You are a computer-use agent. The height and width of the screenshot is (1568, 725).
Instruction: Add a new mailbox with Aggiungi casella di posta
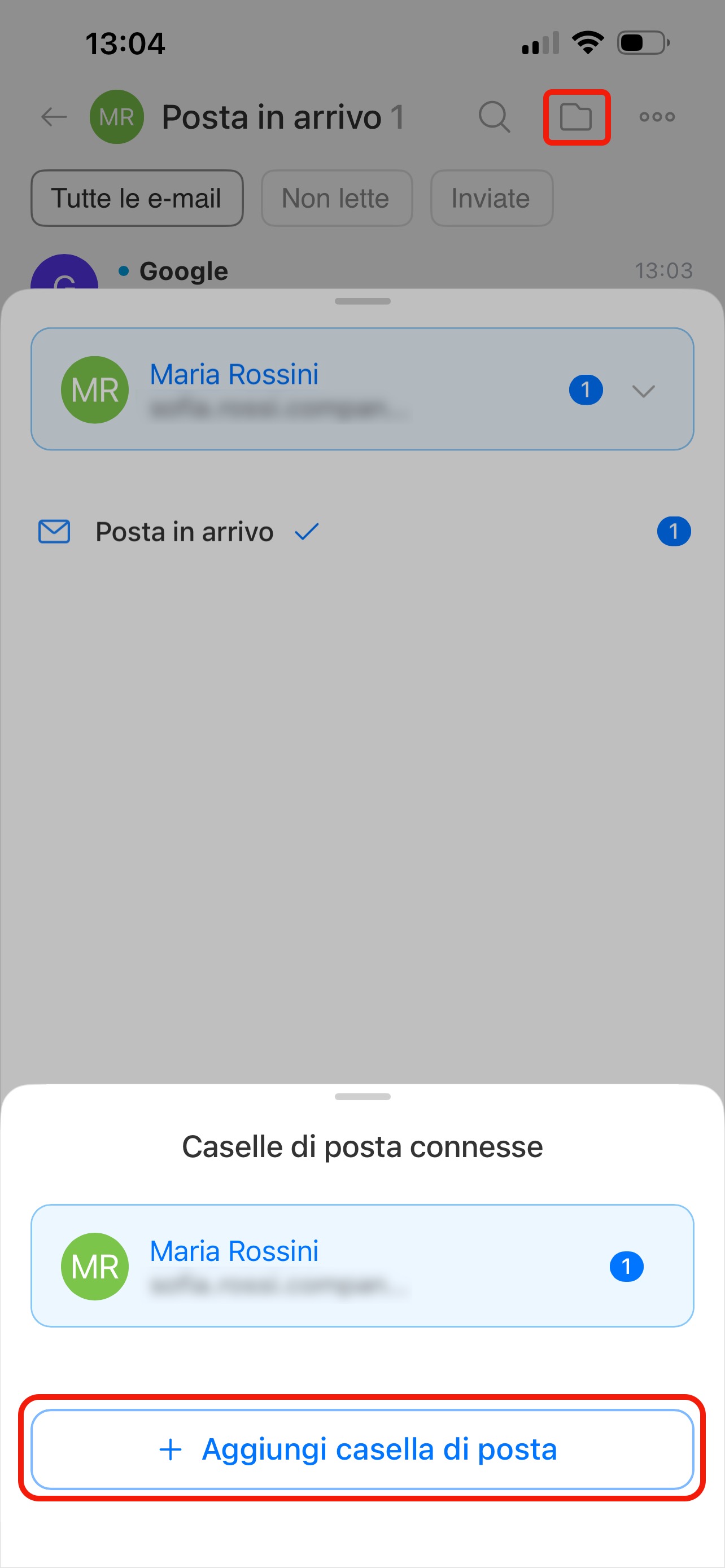coord(362,1449)
